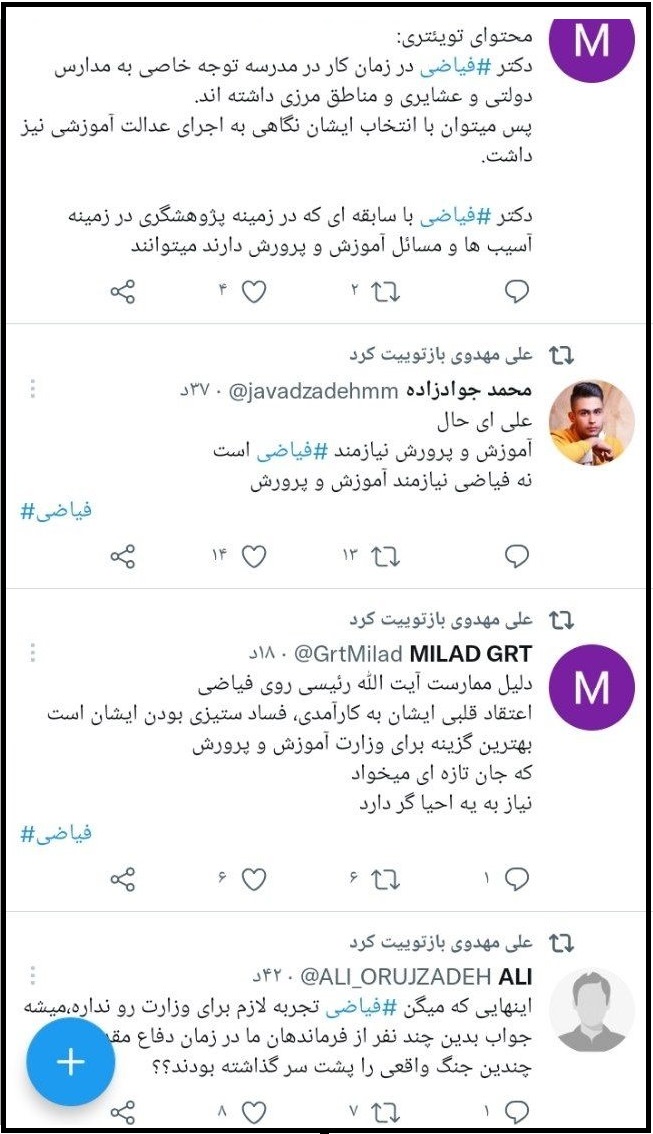Like the tweet by محمد جوادزاده

click(x=254, y=556)
